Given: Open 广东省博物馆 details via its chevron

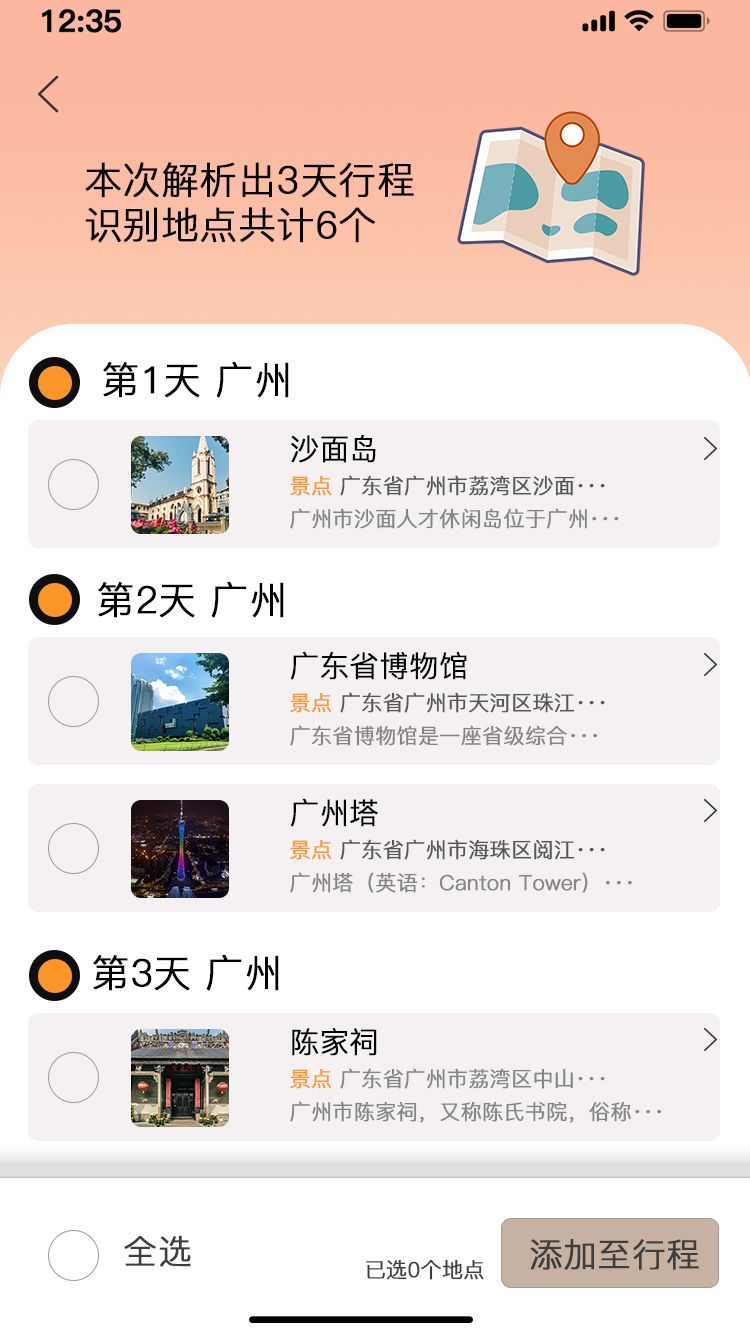Looking at the screenshot, I should pos(710,665).
